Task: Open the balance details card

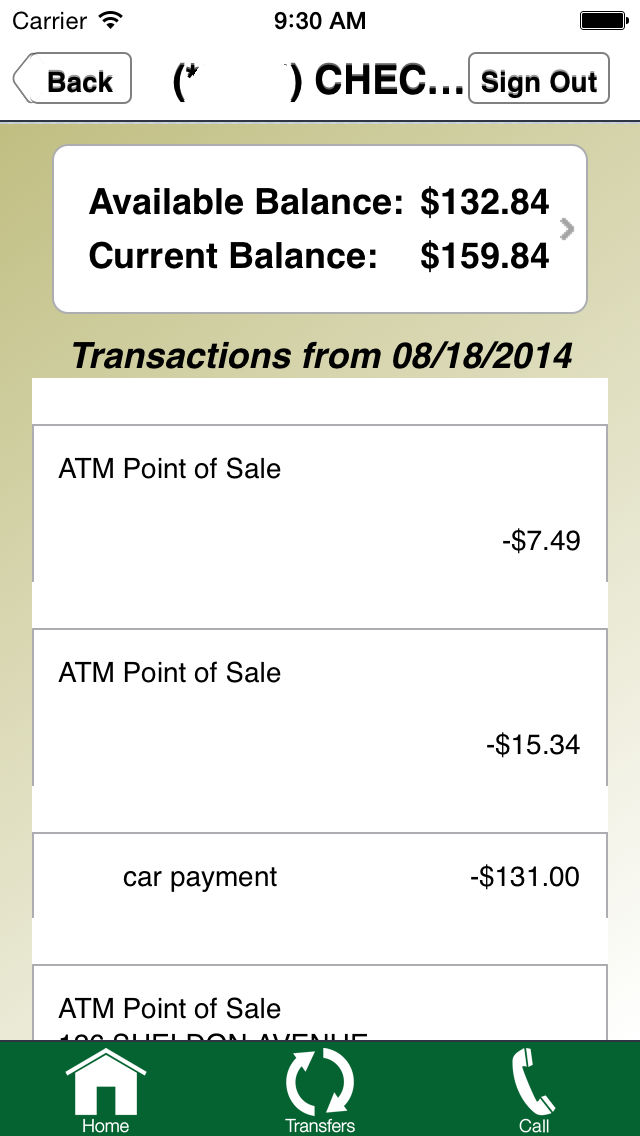Action: coord(320,229)
